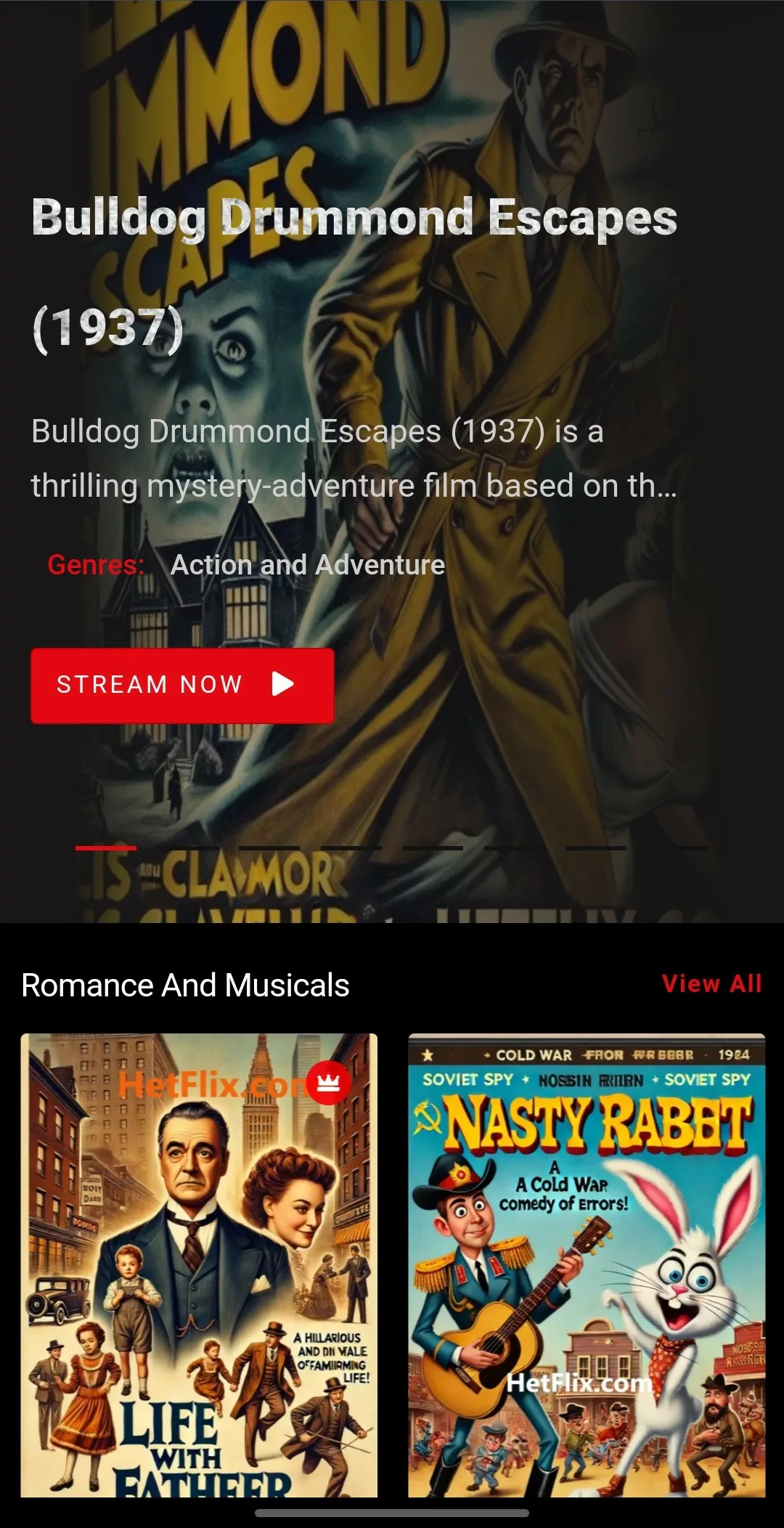Open the Nasty Rabbit movie poster
This screenshot has height=1528, width=784.
[587, 1264]
